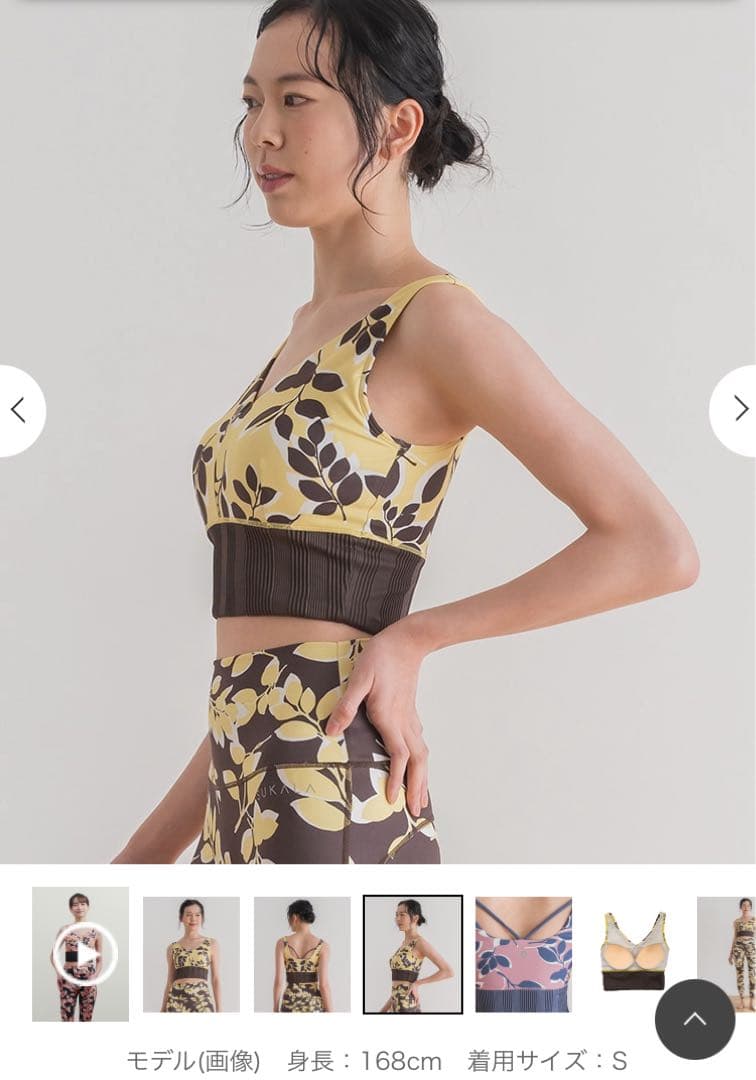756x1080 pixels.
Task: Play the product video thumbnail
Action: coord(81,954)
